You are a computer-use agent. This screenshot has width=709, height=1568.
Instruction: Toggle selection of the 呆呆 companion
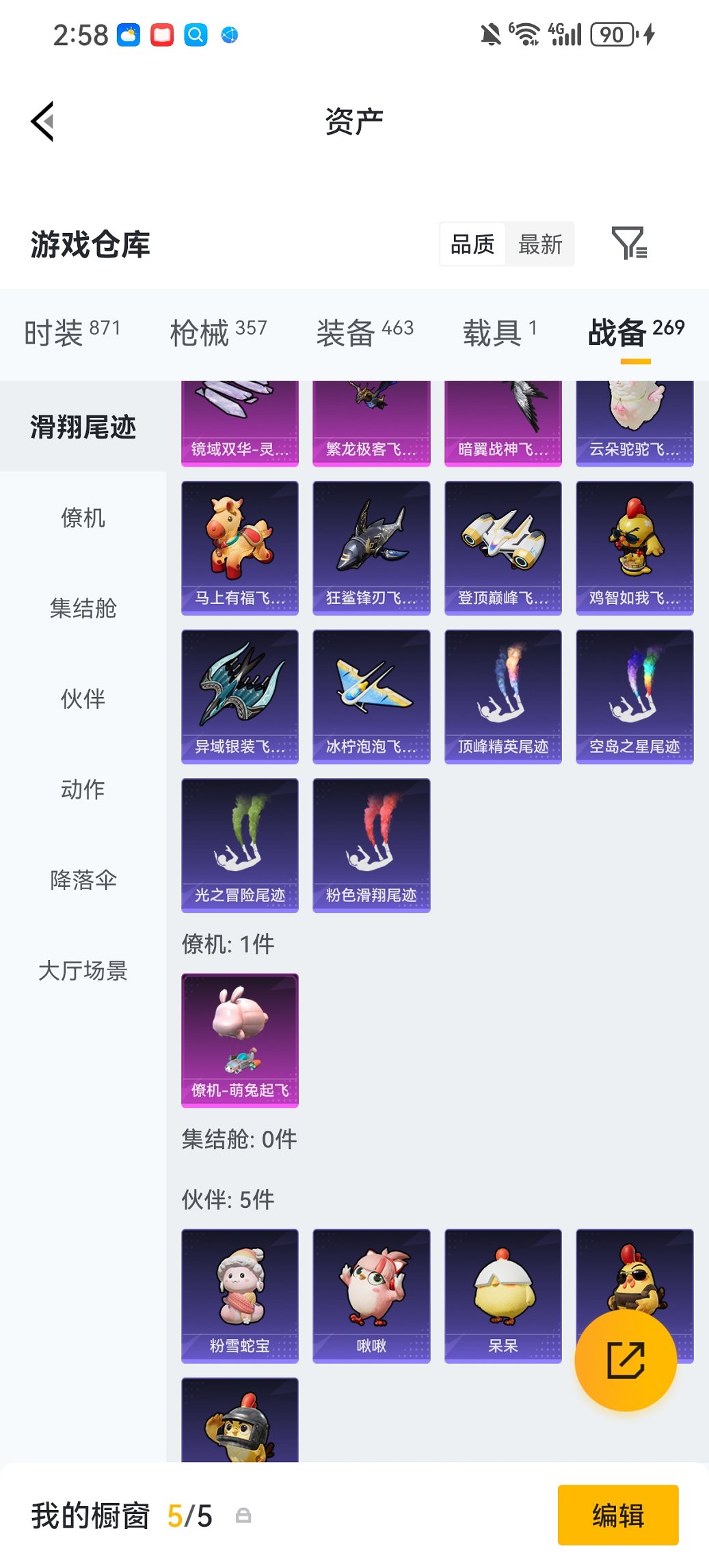[503, 1295]
